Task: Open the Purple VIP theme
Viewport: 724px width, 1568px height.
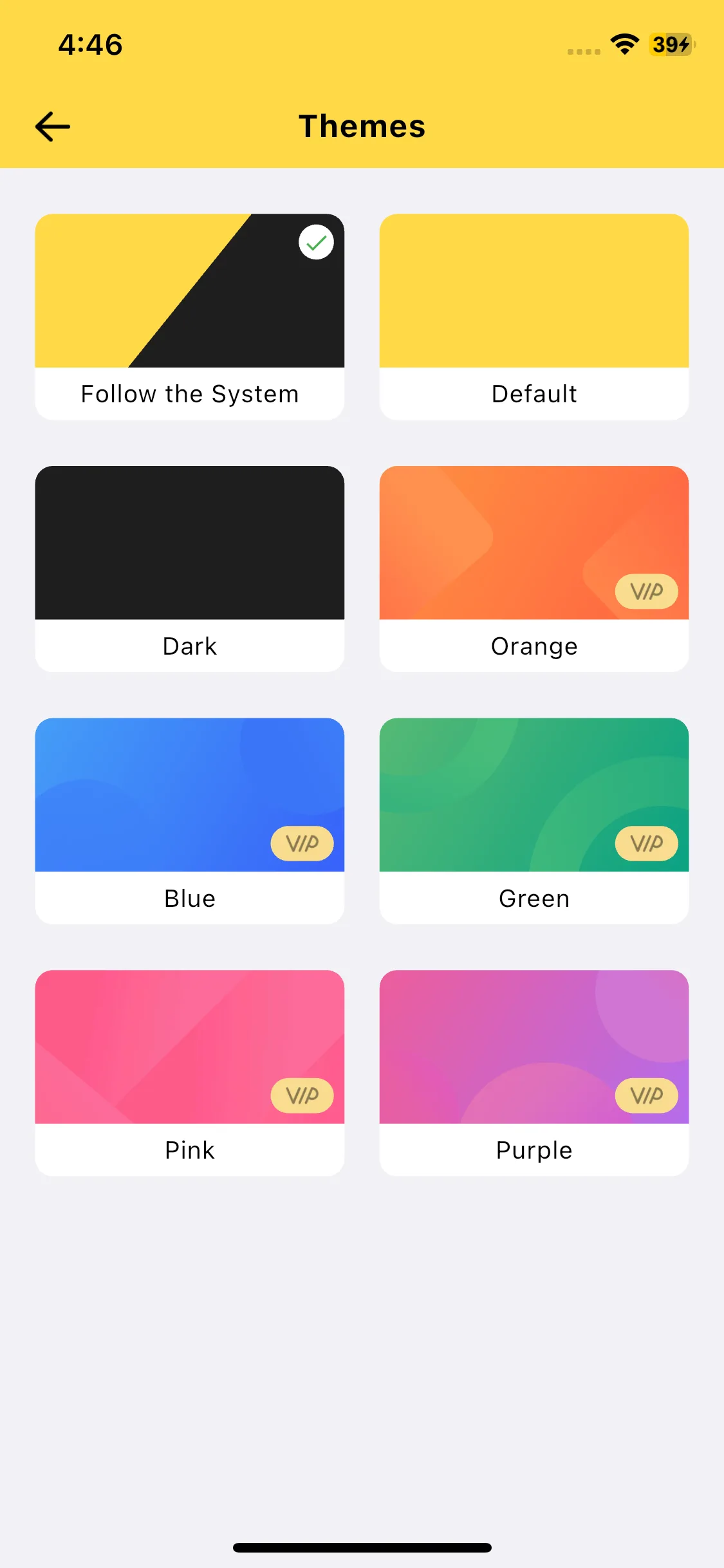Action: pyautogui.click(x=534, y=1072)
